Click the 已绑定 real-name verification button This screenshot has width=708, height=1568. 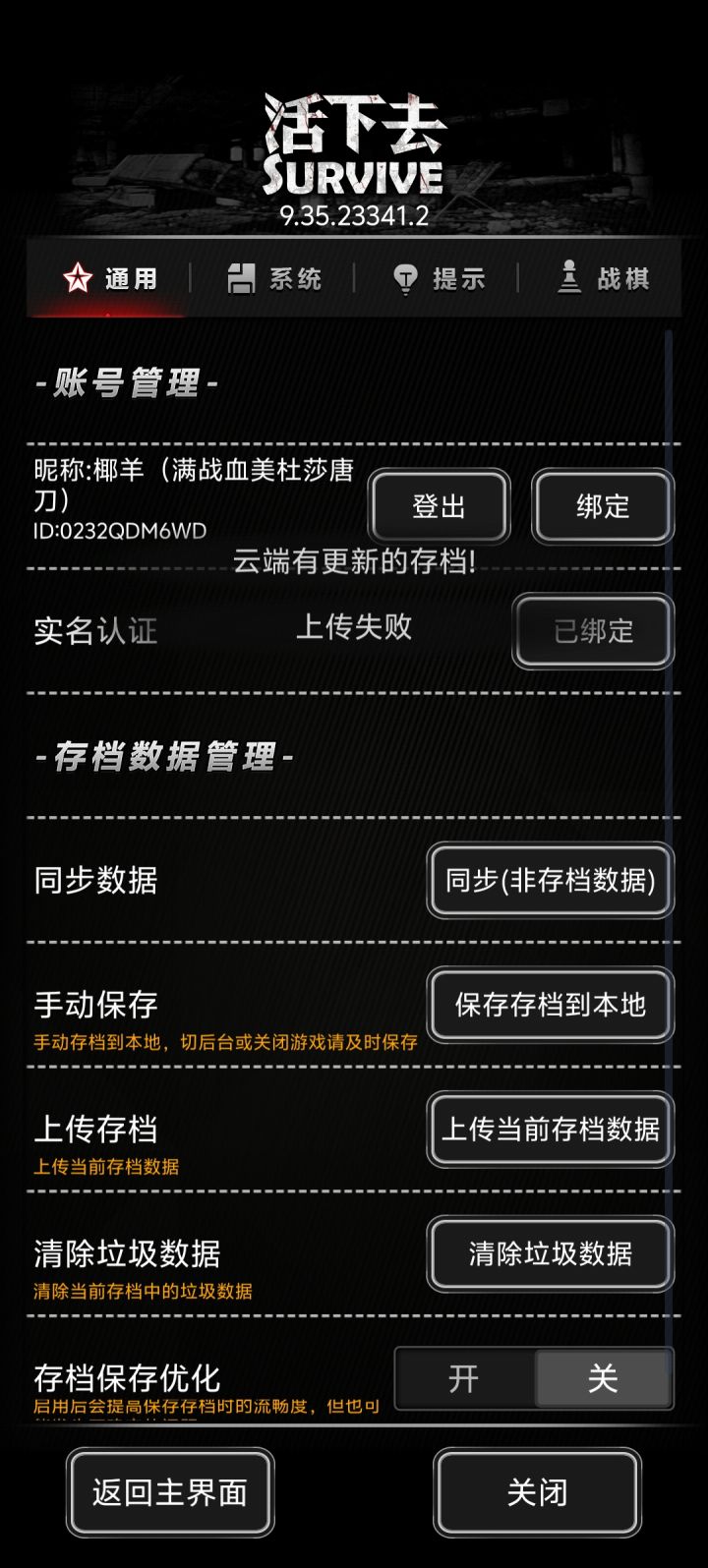(x=593, y=631)
